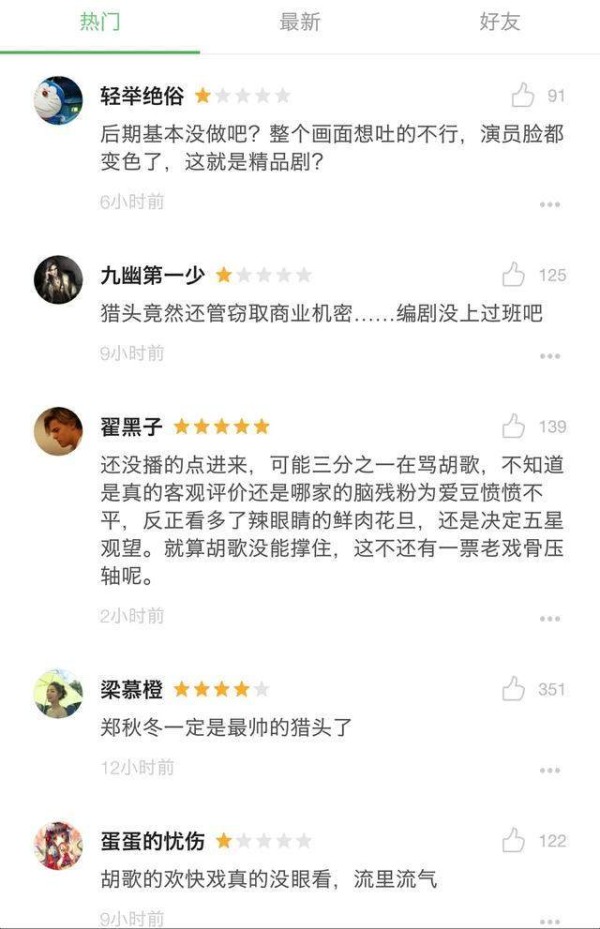
Task: Like 梁慕橙's comment
Action: coord(514,689)
